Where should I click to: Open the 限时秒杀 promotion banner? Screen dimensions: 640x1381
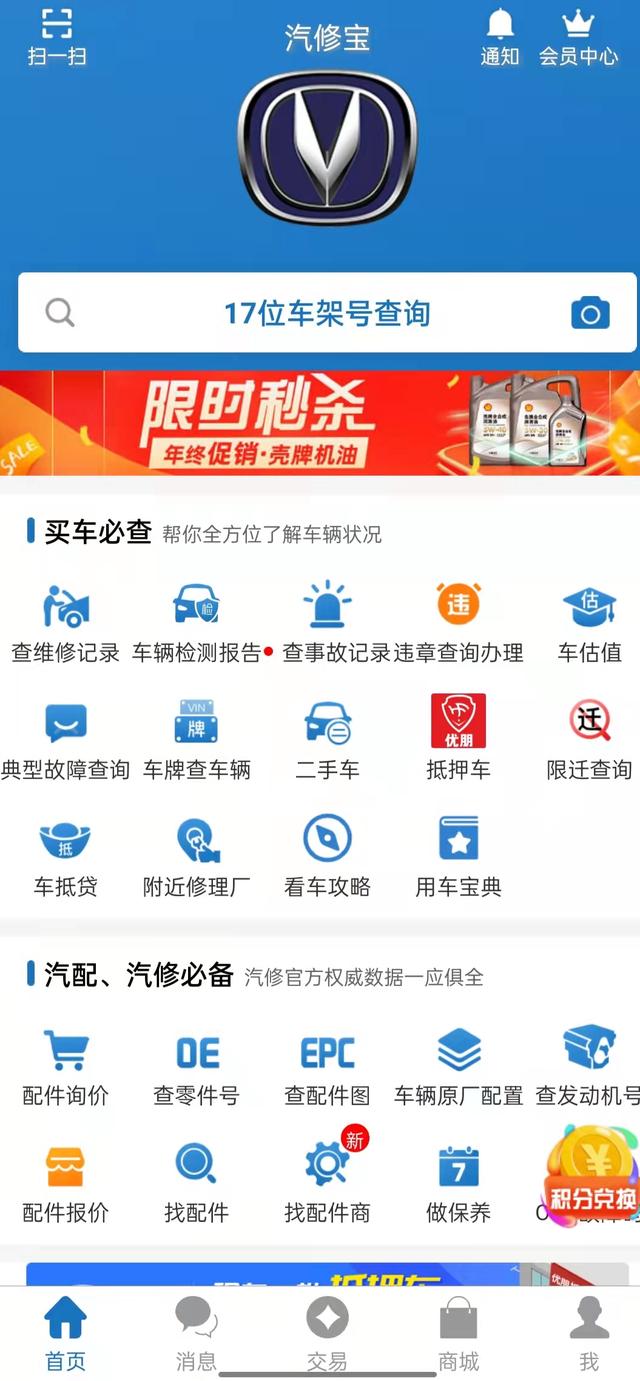click(x=320, y=424)
